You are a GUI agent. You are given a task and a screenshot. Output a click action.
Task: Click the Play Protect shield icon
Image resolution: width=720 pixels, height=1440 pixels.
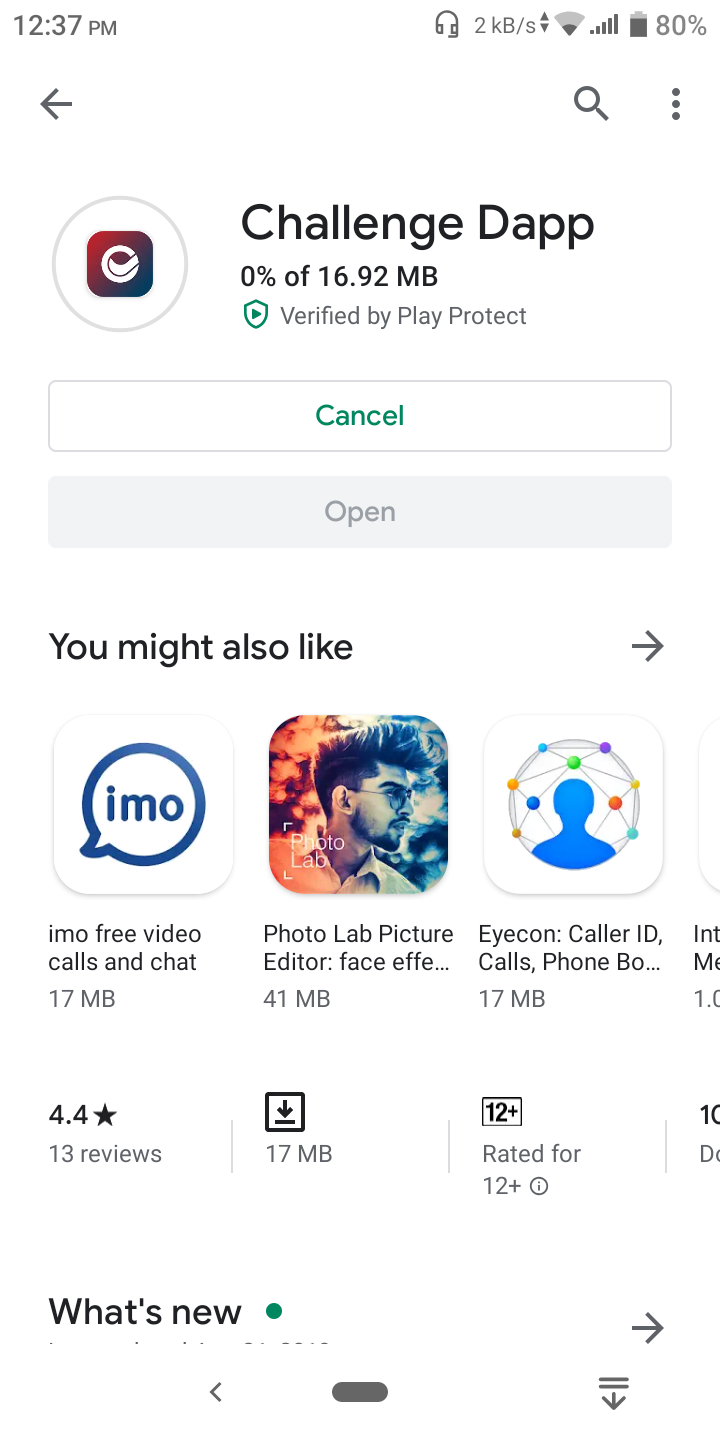257,315
